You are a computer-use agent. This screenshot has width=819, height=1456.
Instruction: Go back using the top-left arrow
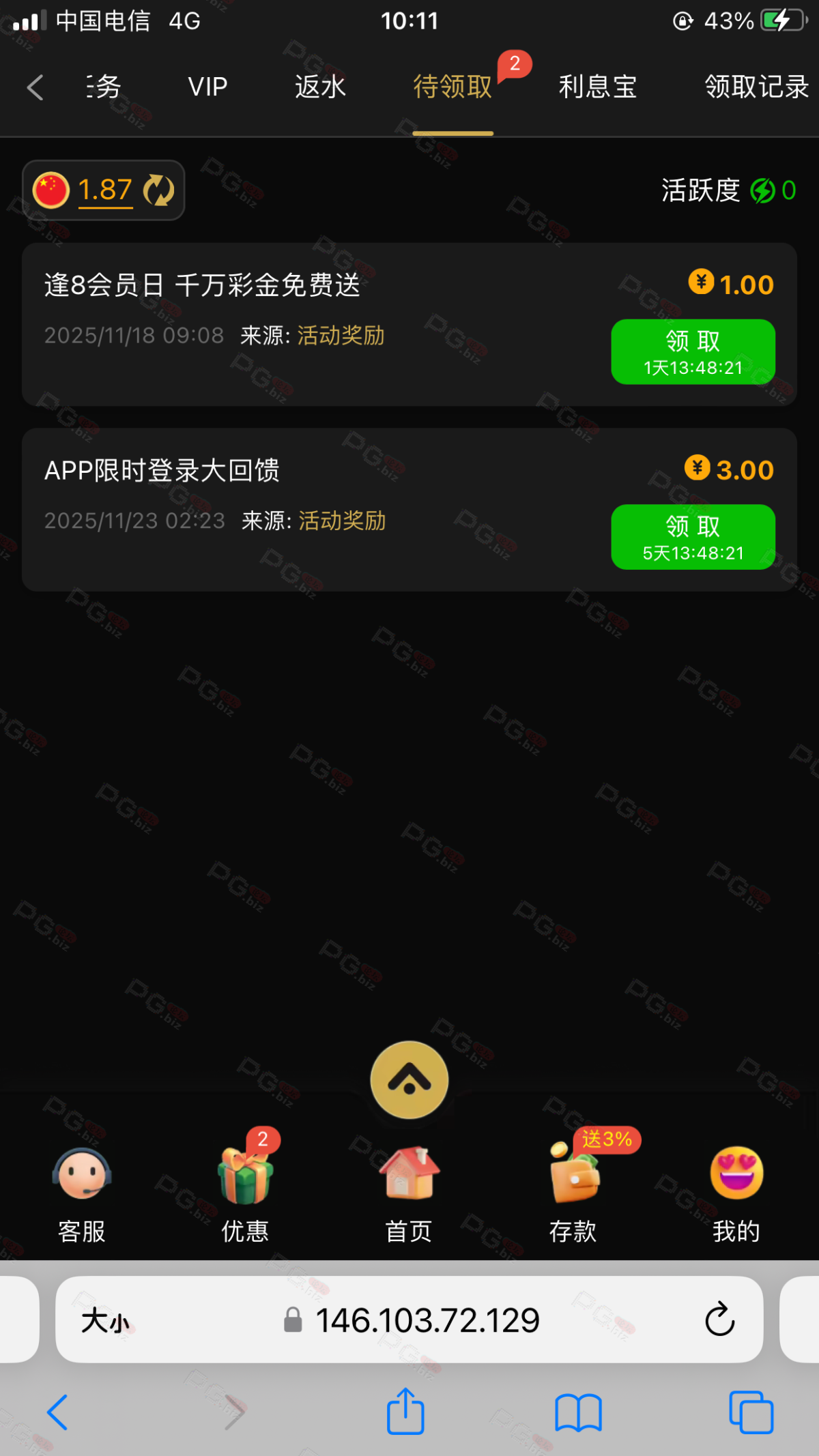tap(35, 87)
